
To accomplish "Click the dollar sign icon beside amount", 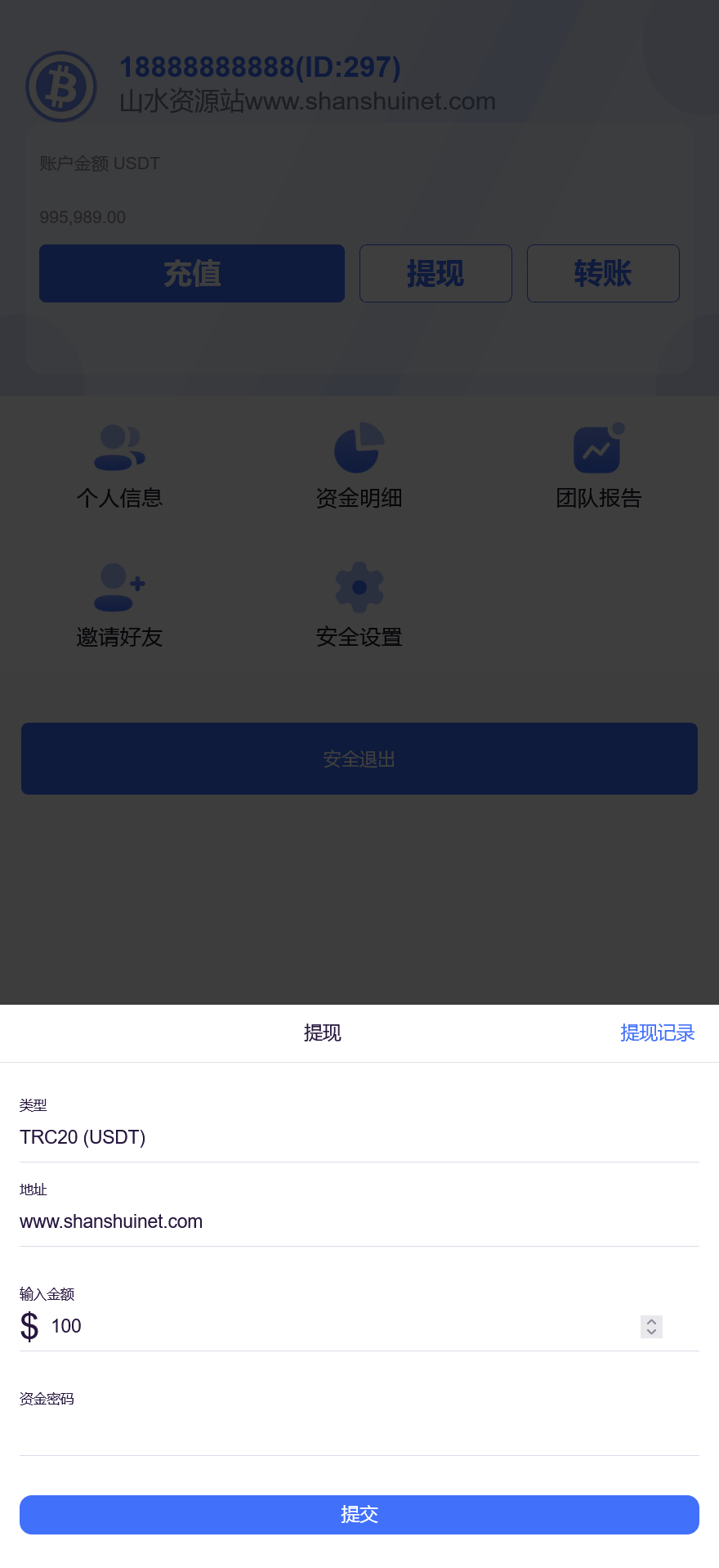I will [x=29, y=1326].
